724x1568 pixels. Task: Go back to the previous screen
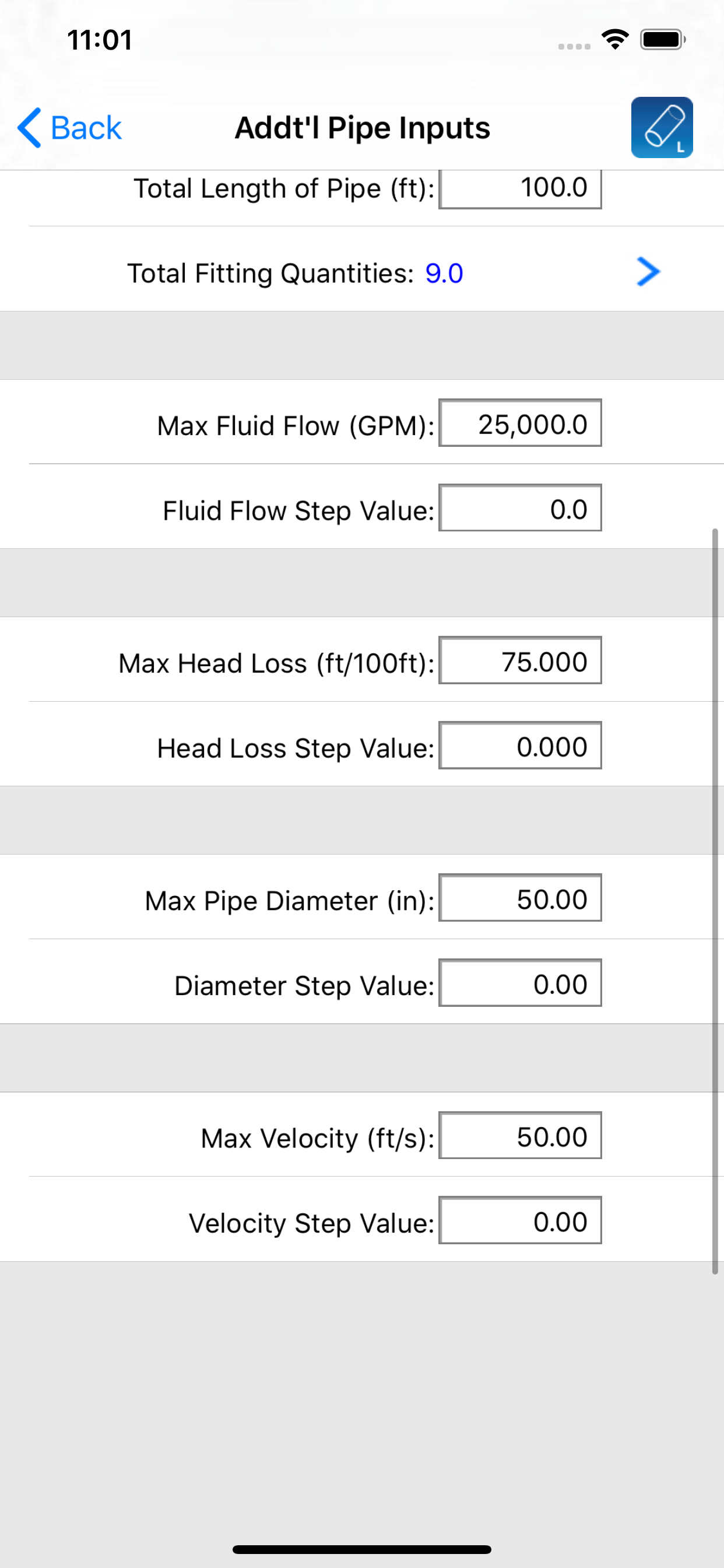69,128
